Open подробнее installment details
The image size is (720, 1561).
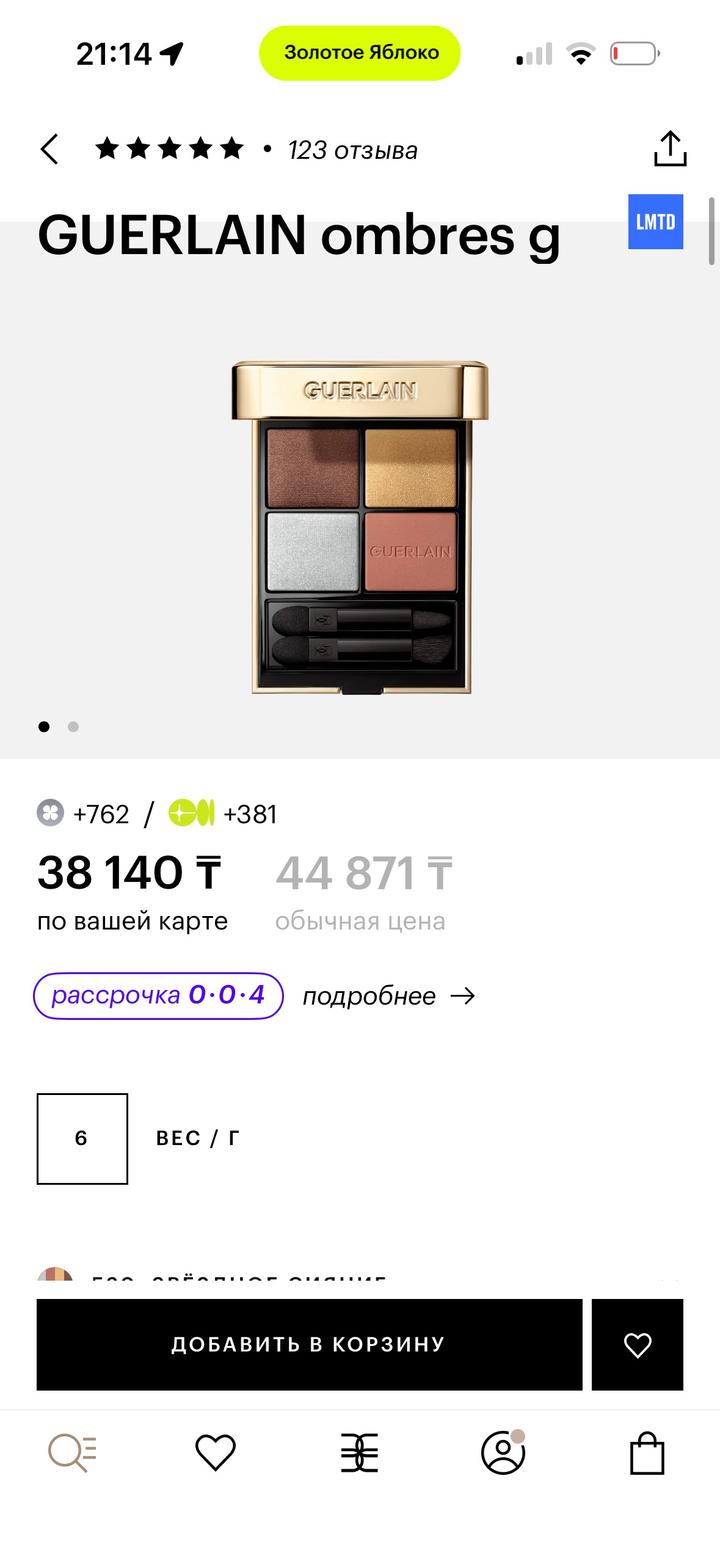point(388,996)
